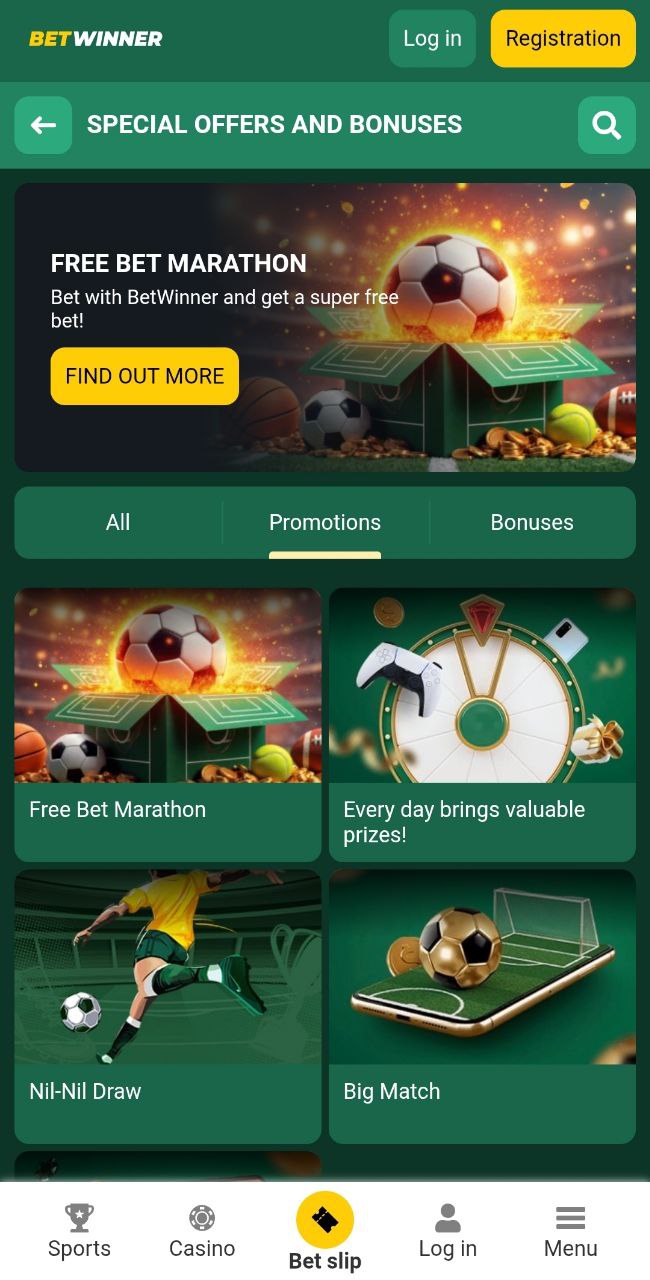The height and width of the screenshot is (1280, 650).
Task: Tap the top Log in button
Action: pos(432,39)
